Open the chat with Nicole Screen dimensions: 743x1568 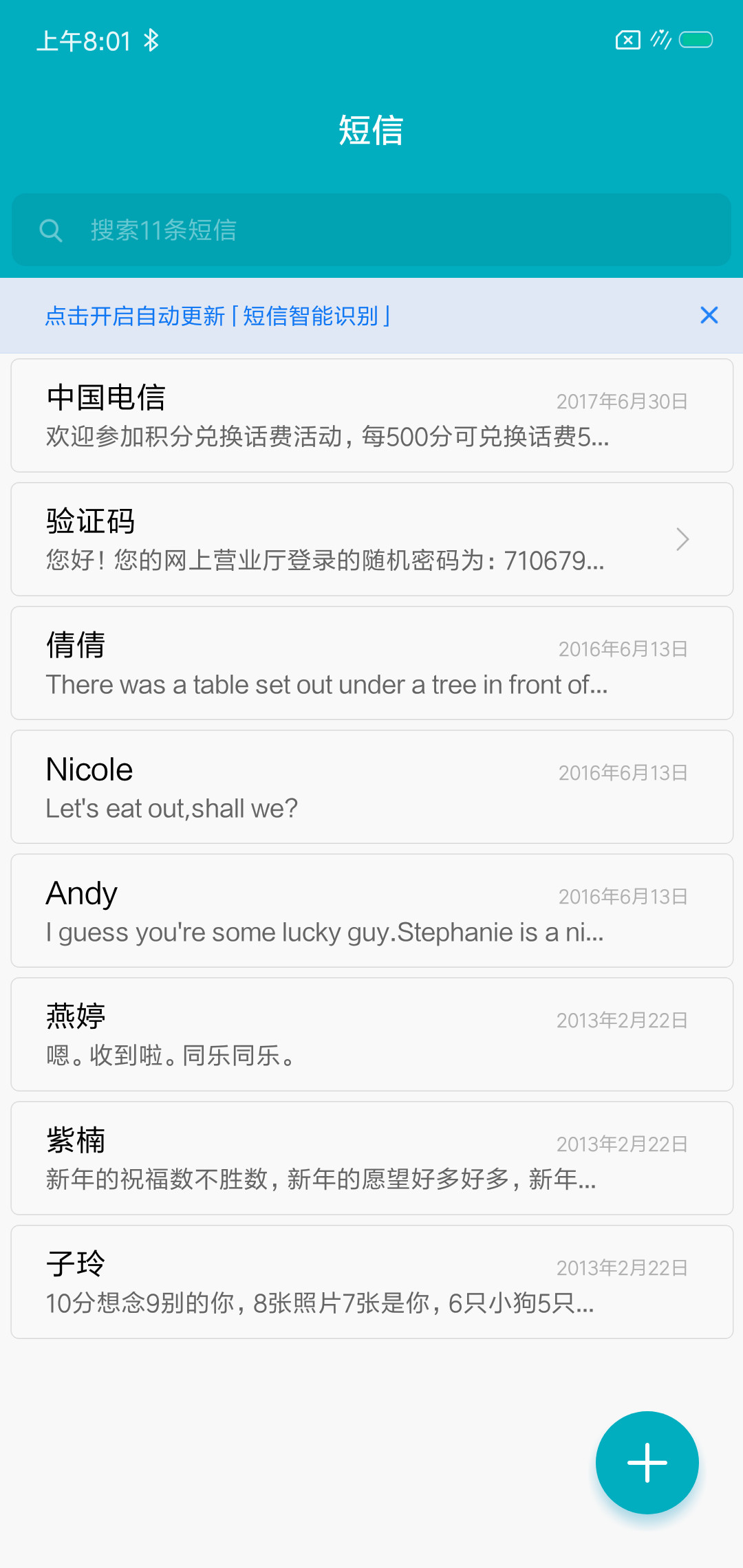[x=371, y=787]
